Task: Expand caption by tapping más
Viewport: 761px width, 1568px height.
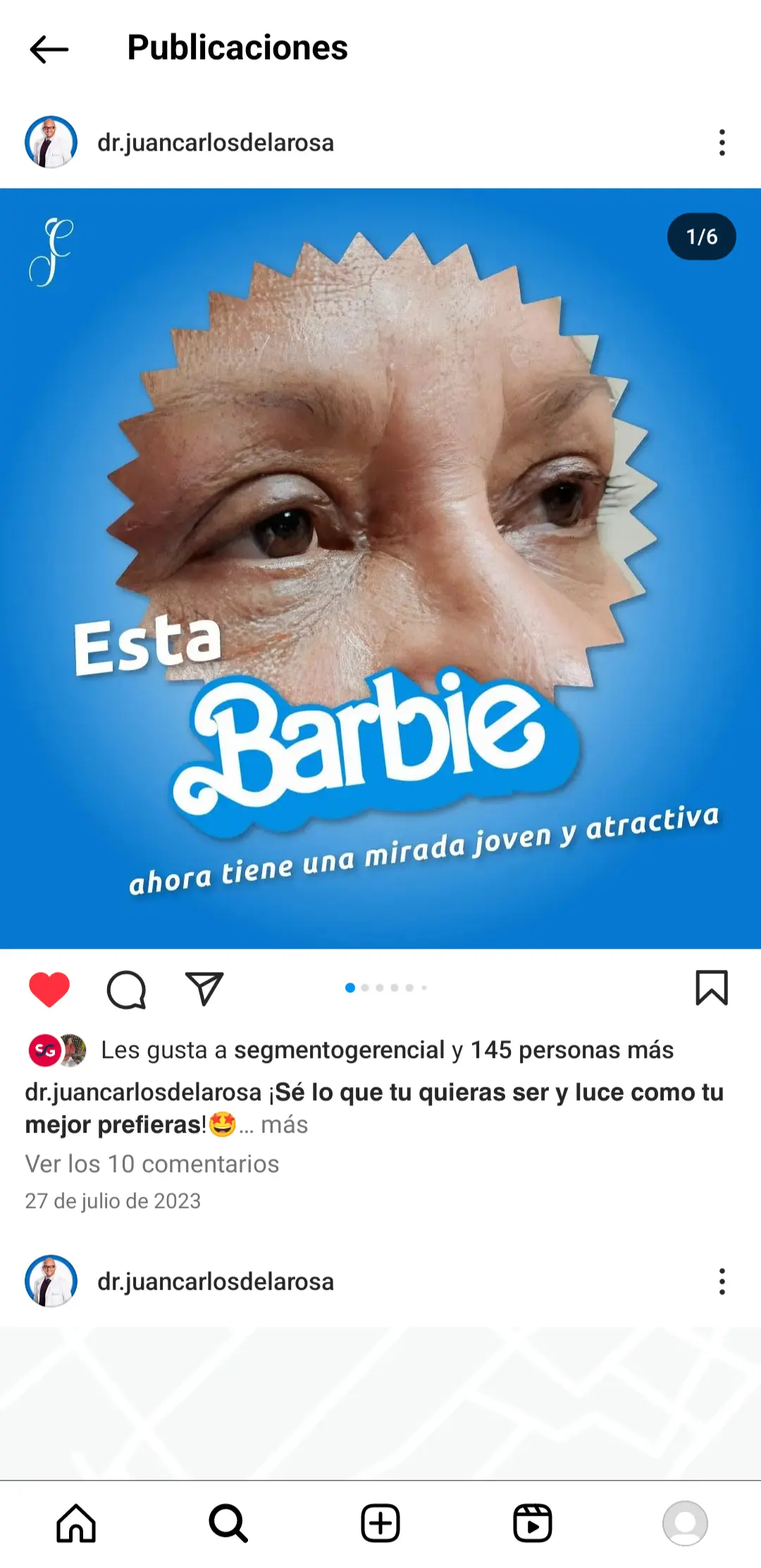Action: (284, 1125)
